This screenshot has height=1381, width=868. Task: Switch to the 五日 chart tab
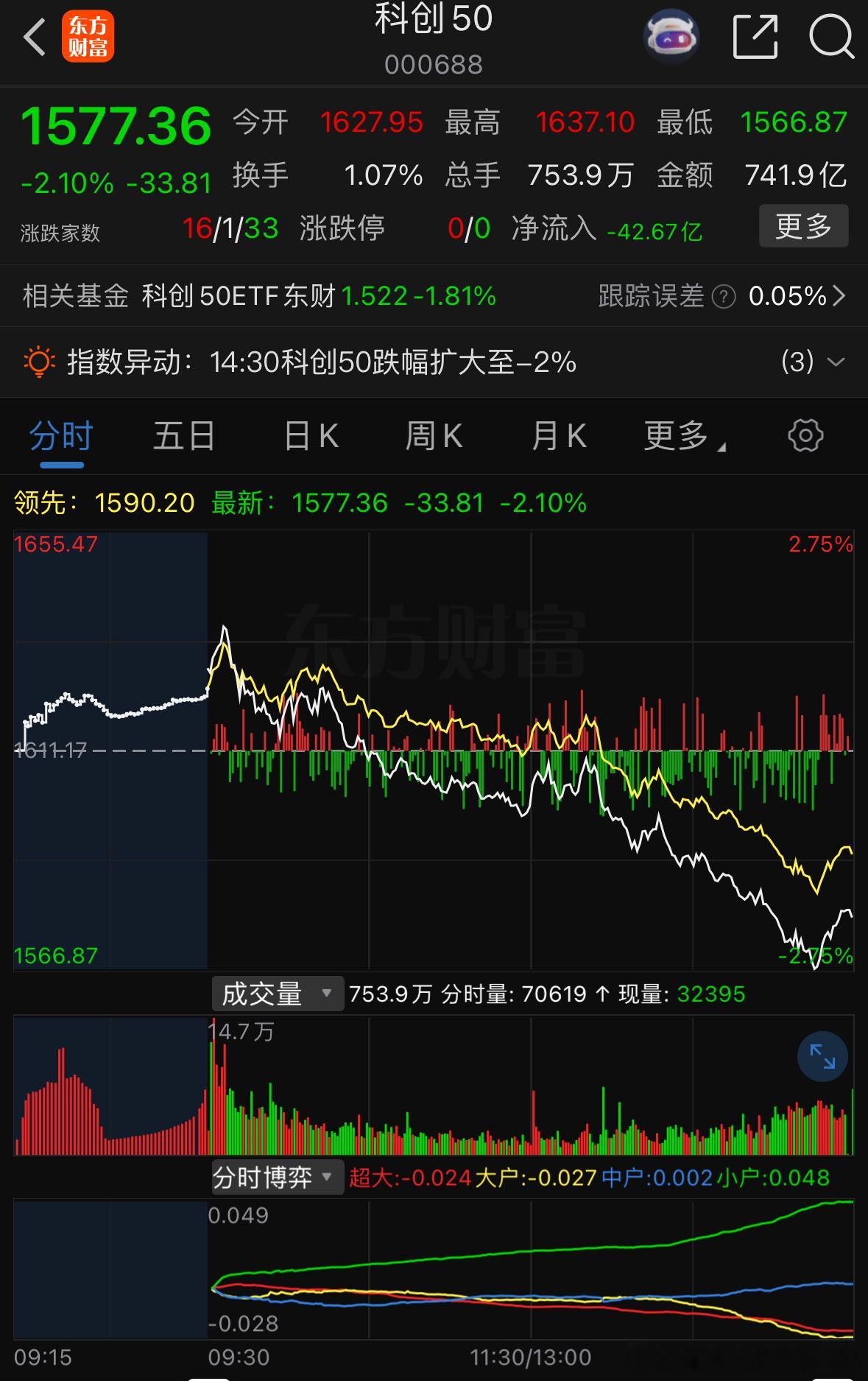pyautogui.click(x=184, y=435)
